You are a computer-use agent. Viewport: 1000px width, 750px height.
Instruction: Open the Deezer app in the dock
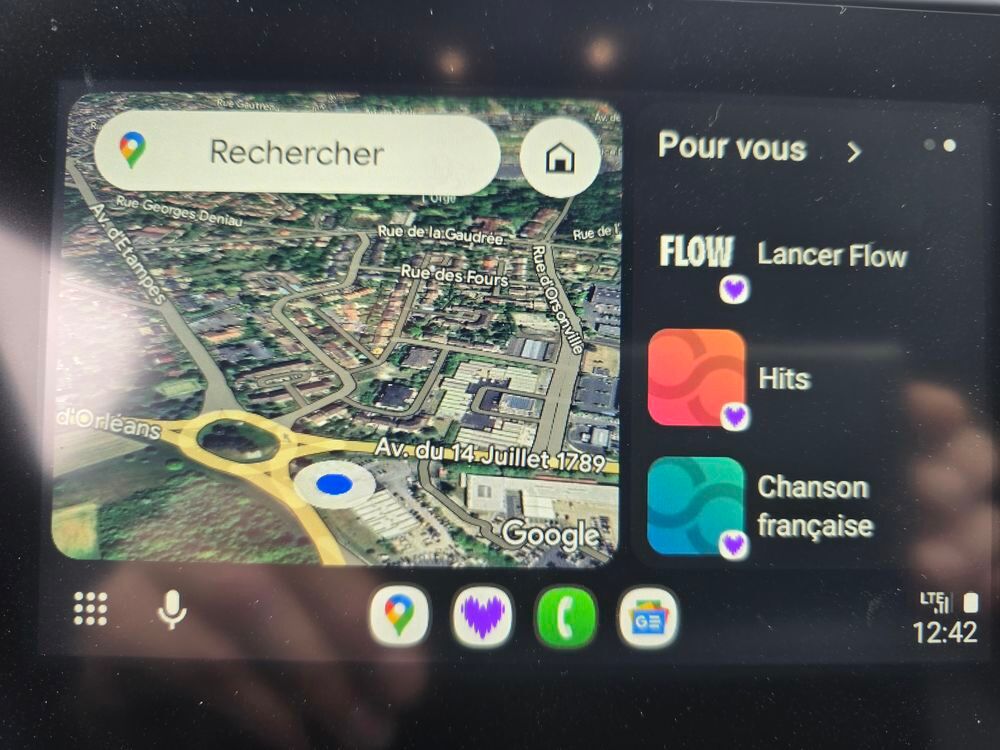(483, 616)
